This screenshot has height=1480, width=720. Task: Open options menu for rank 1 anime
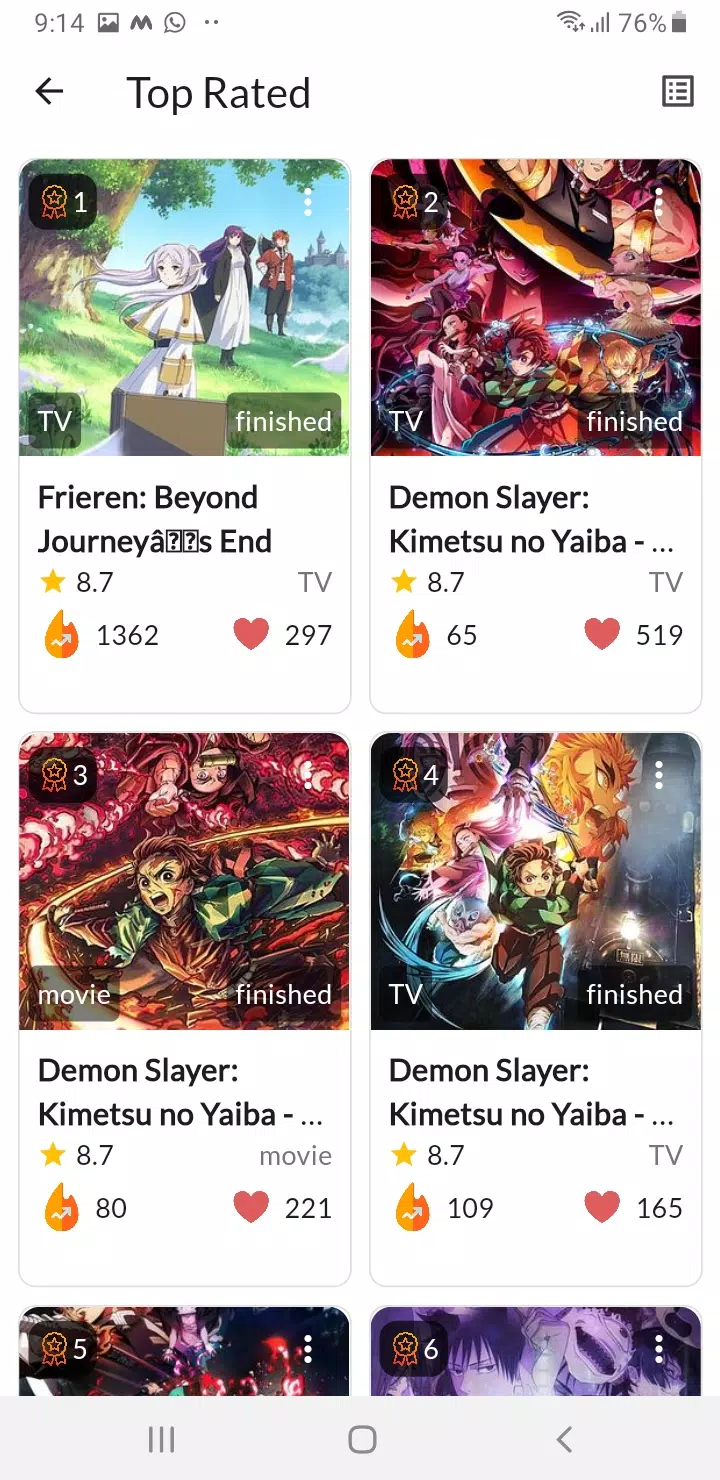tap(307, 203)
